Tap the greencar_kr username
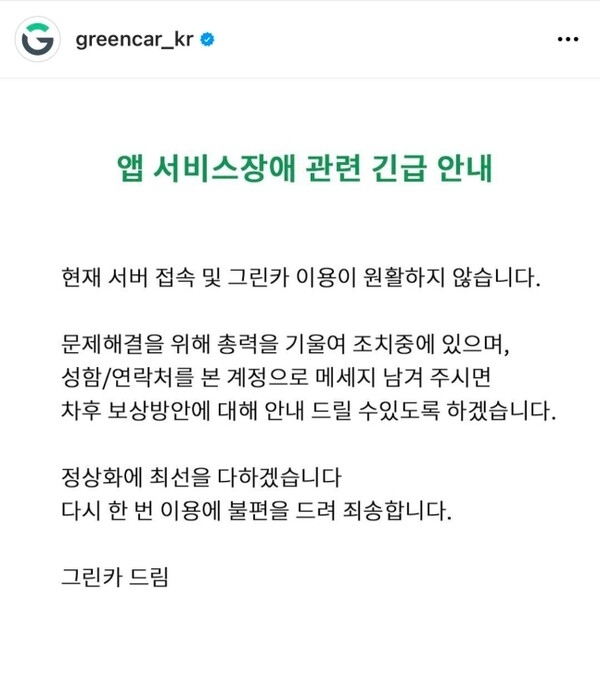 click(x=134, y=41)
